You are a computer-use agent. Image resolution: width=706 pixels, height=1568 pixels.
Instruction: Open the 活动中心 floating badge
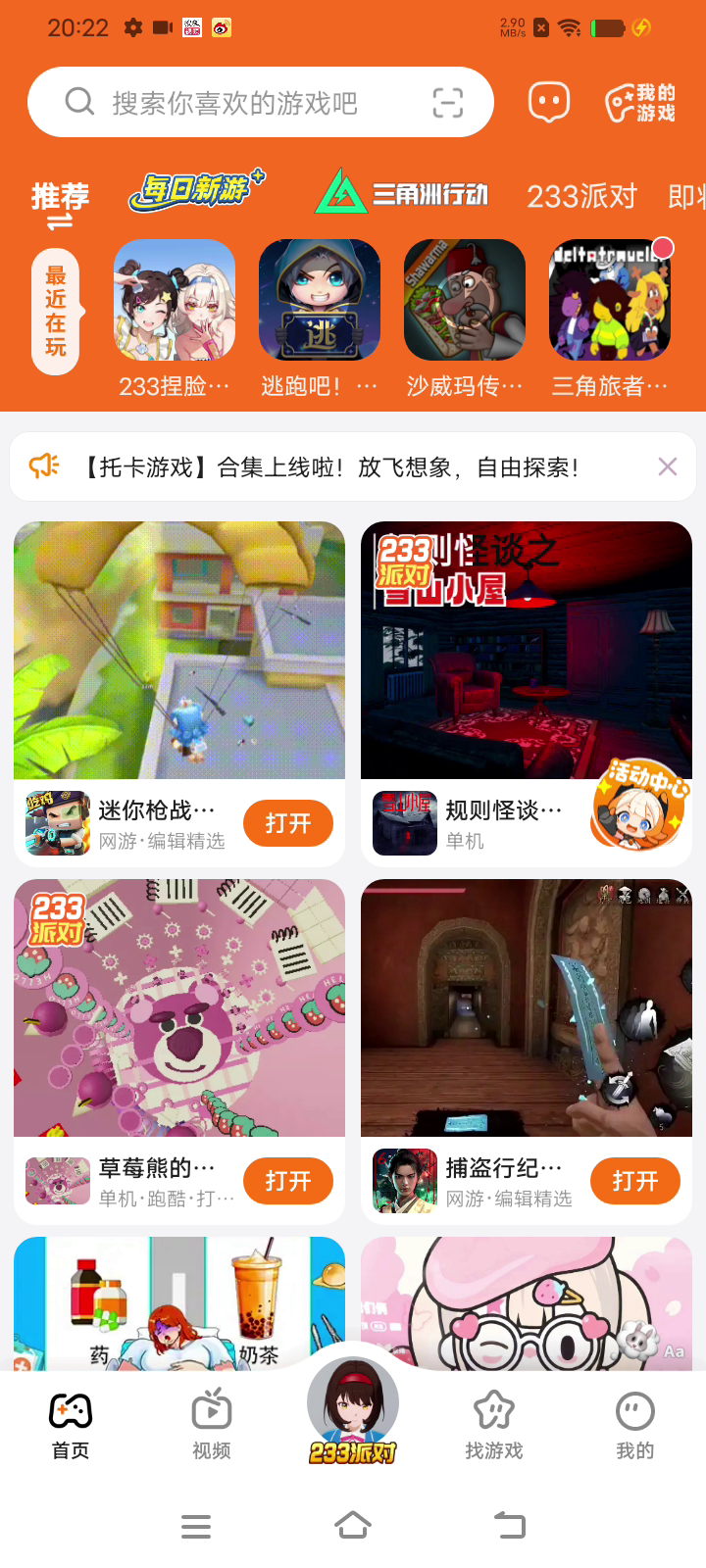click(641, 804)
